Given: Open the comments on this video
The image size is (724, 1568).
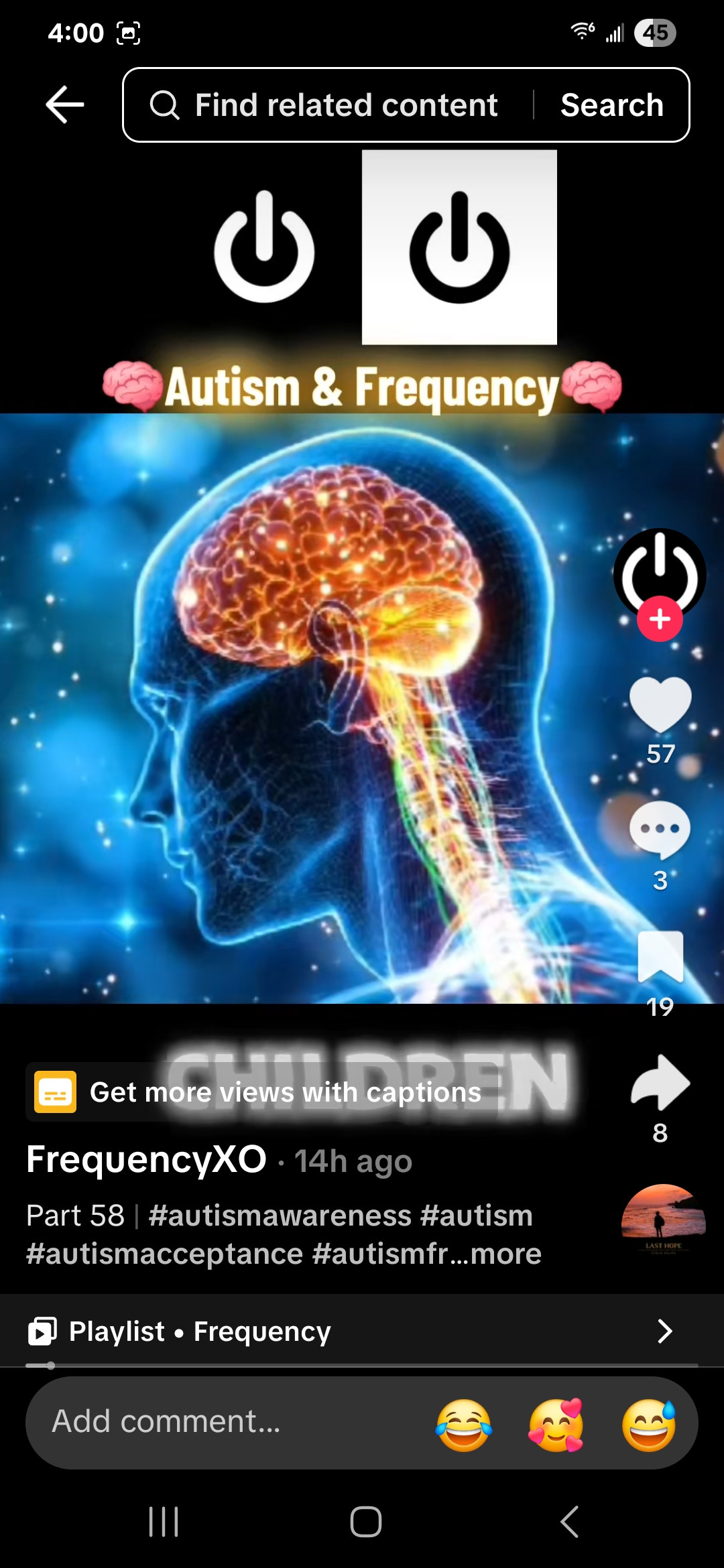Looking at the screenshot, I should click(660, 830).
